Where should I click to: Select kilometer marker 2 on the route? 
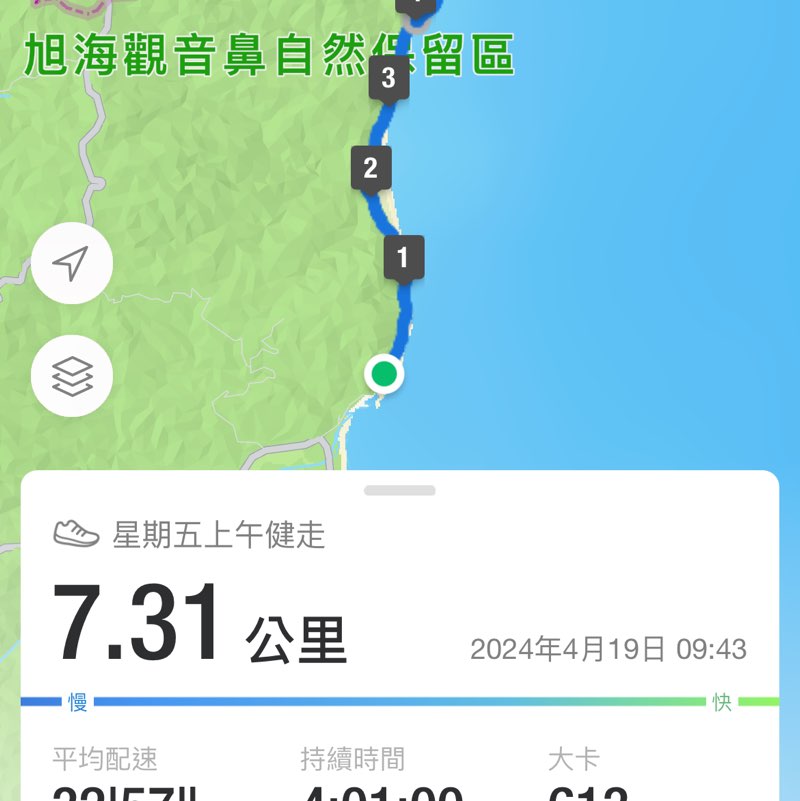tap(371, 168)
